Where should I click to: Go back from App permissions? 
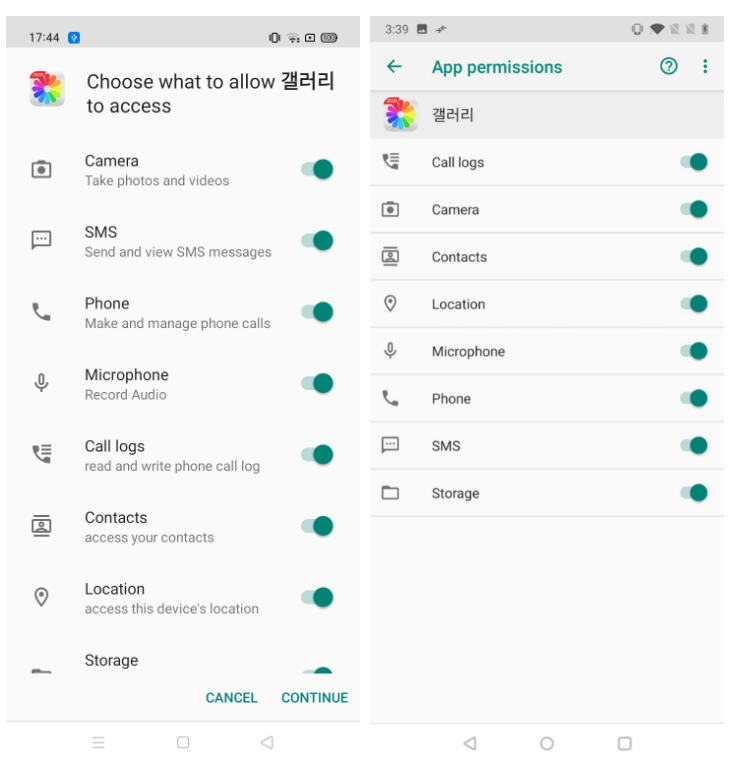click(x=394, y=66)
